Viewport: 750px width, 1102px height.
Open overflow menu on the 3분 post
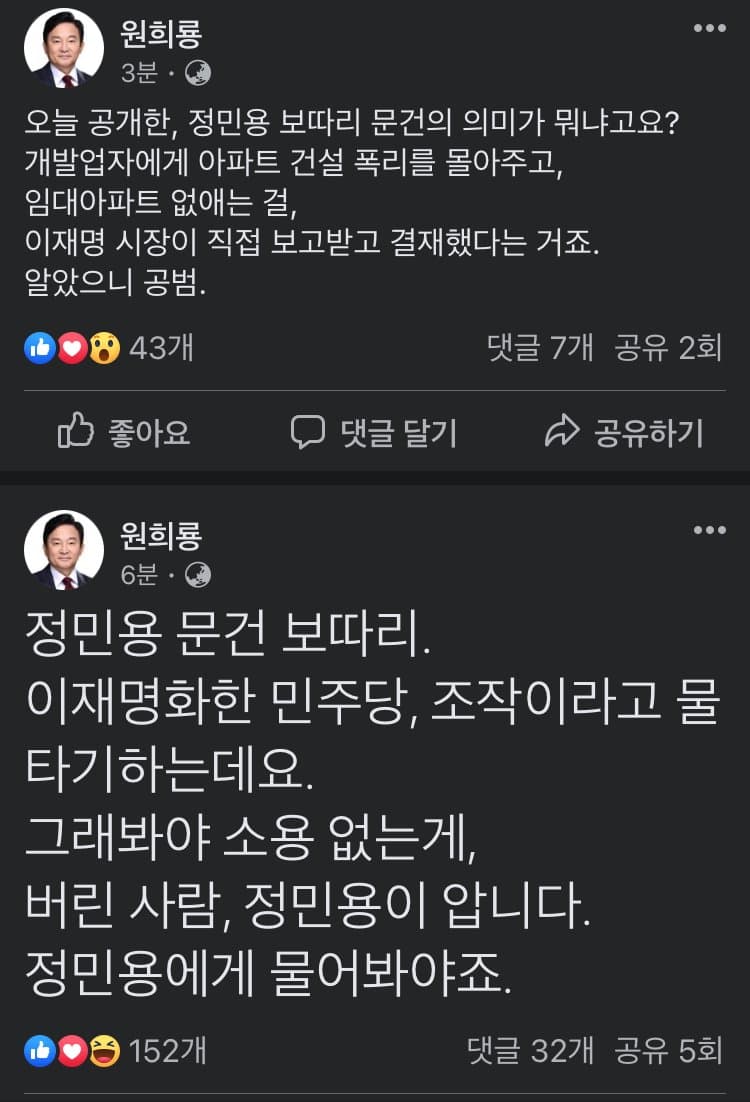(x=709, y=29)
